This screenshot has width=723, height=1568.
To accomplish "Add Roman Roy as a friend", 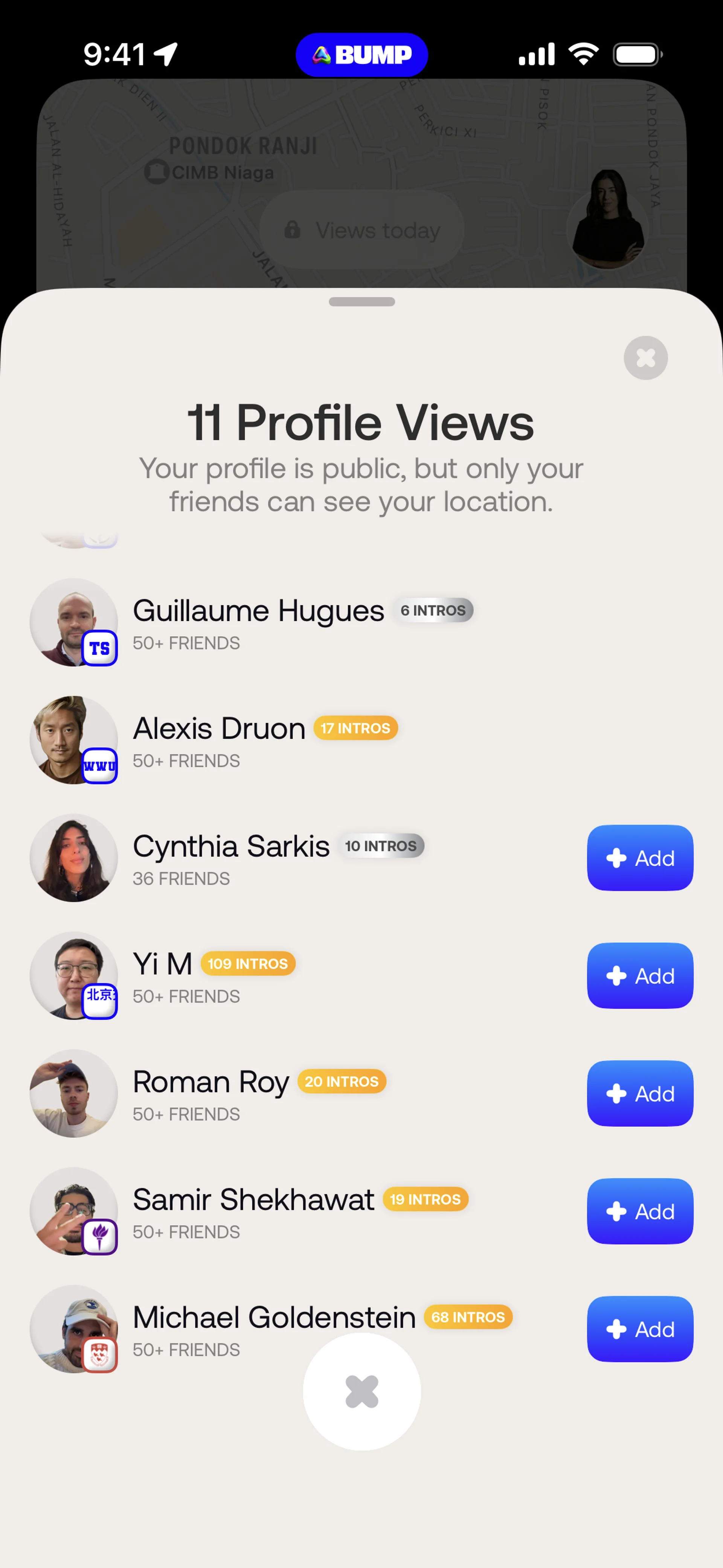I will 640,1093.
